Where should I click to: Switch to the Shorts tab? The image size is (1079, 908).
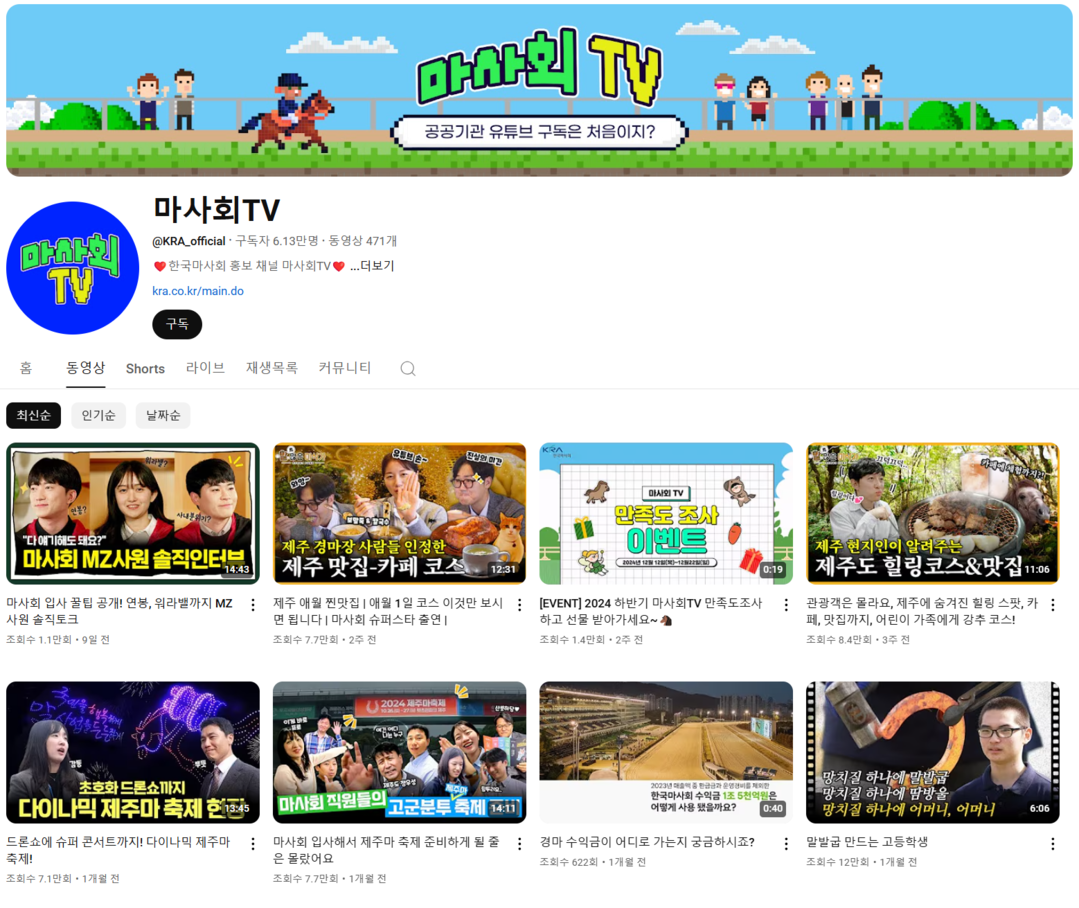pyautogui.click(x=145, y=368)
